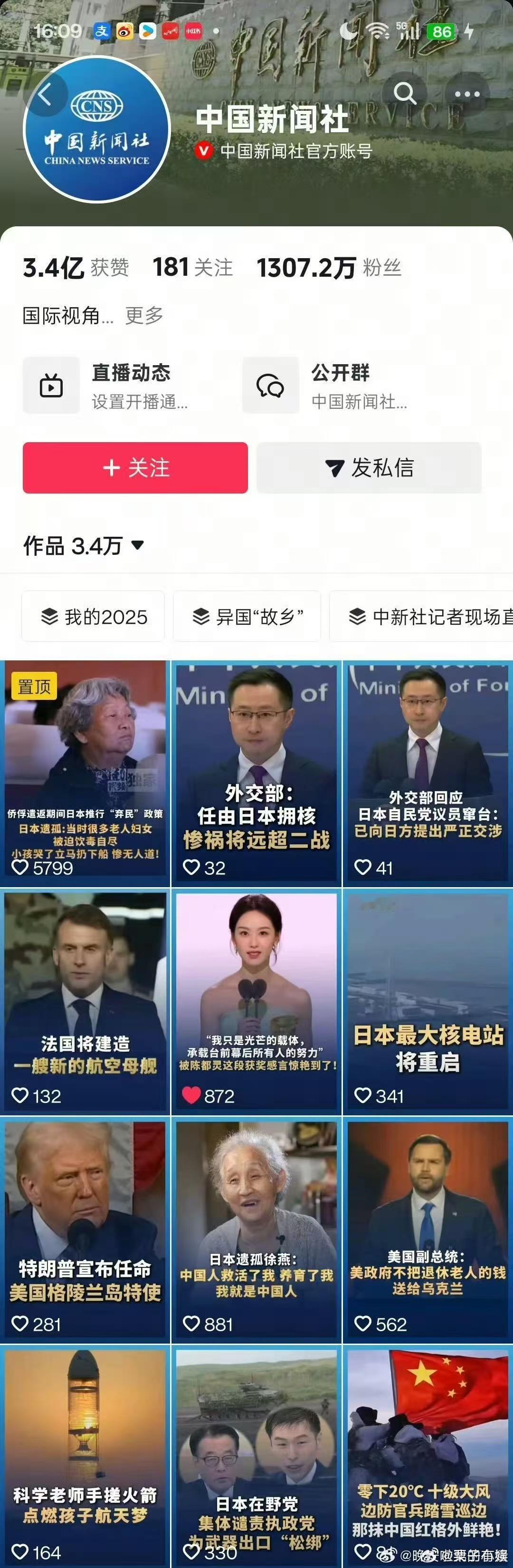The image size is (513, 1568).
Task: Play the 任由日本拥核 video
Action: coord(256,773)
